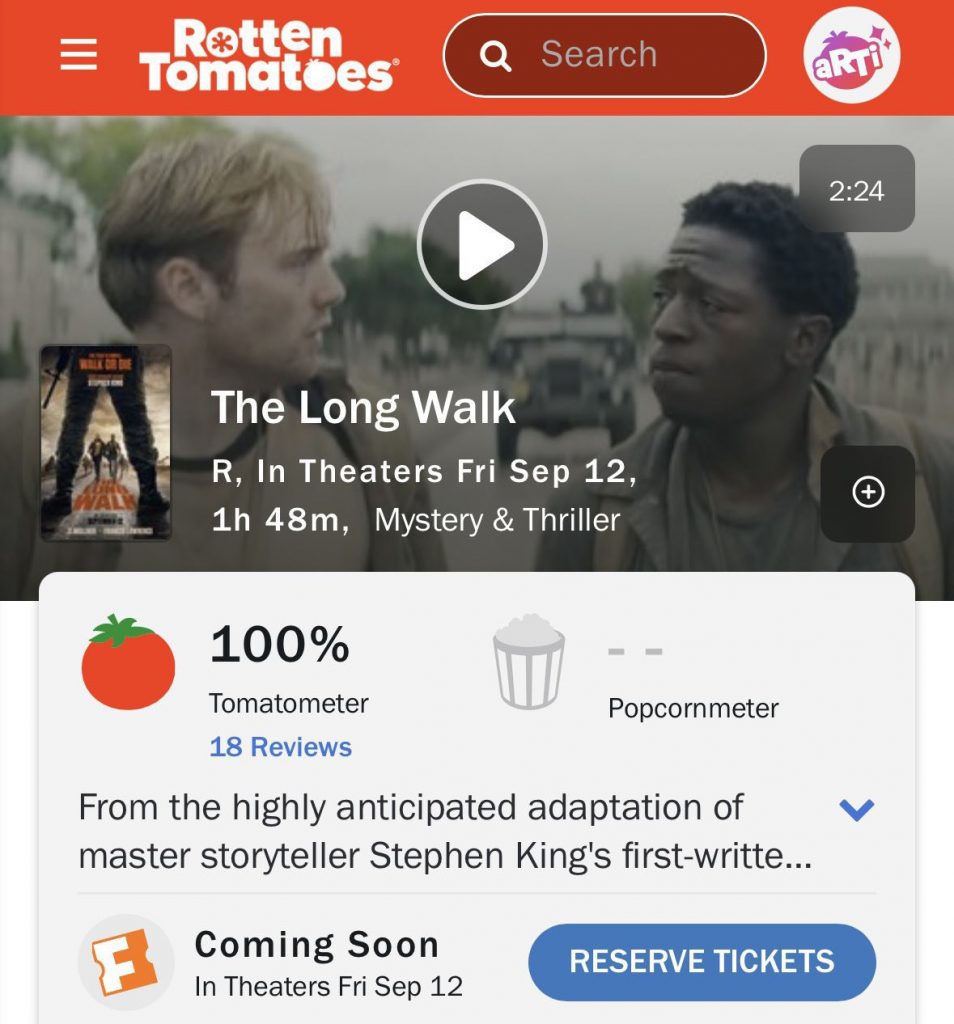Open the ARTi assistant icon
954x1024 pixels.
(x=852, y=55)
